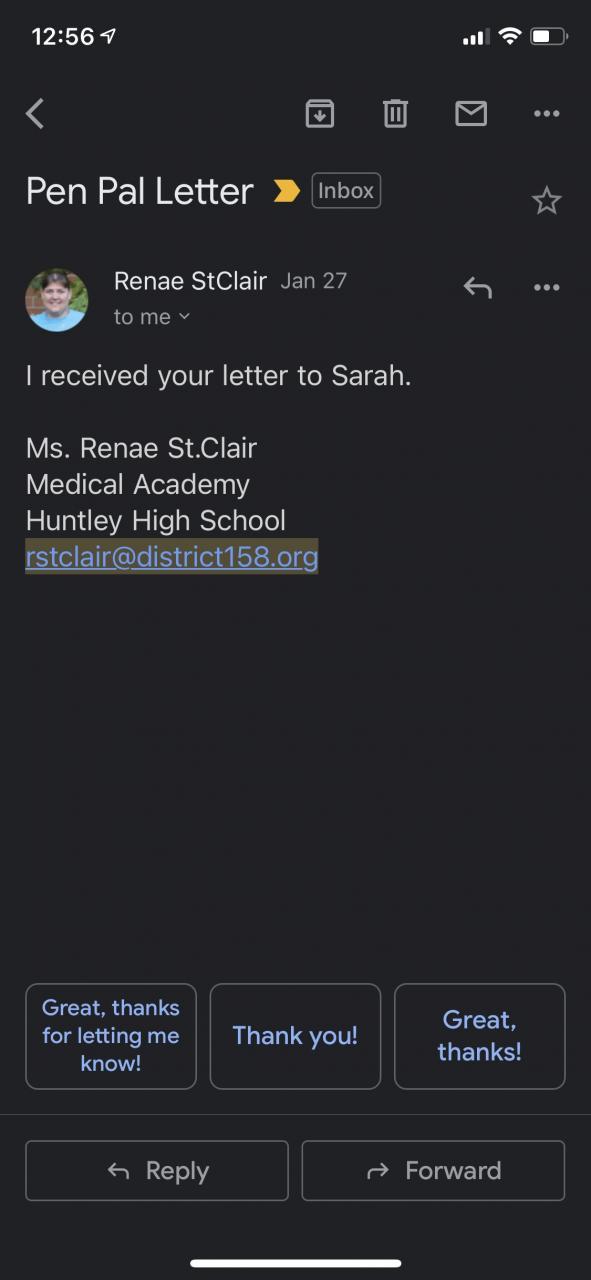Viewport: 591px width, 1280px height.
Task: Open the message's three-dot options menu
Action: pyautogui.click(x=547, y=288)
